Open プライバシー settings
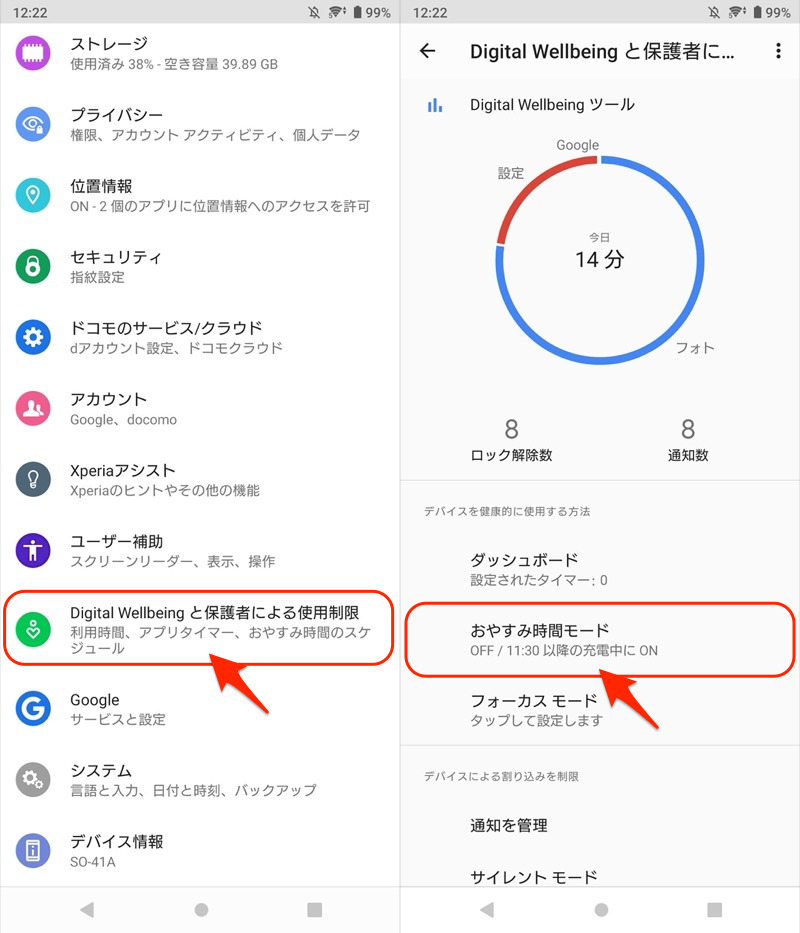 (x=200, y=124)
